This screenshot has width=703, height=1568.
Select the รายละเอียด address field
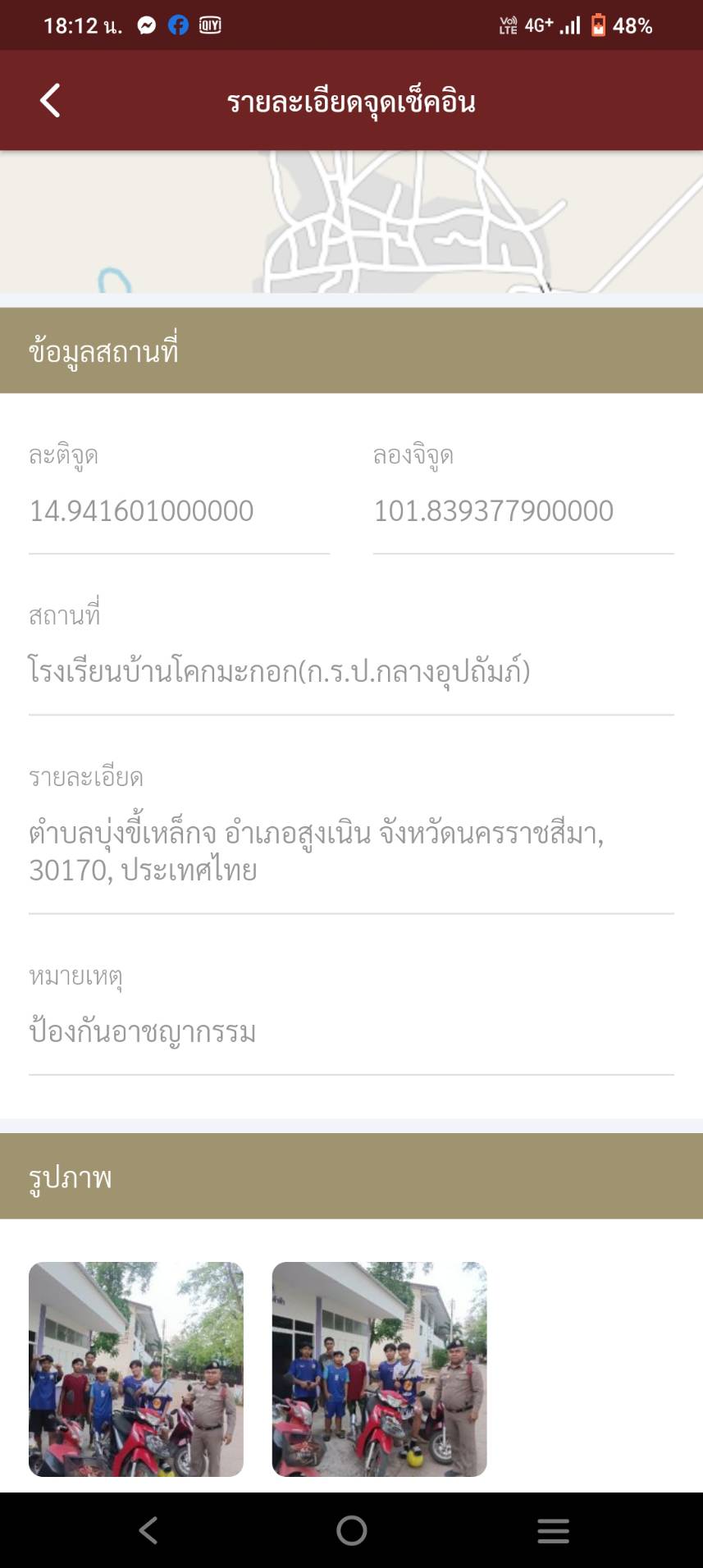[x=351, y=852]
